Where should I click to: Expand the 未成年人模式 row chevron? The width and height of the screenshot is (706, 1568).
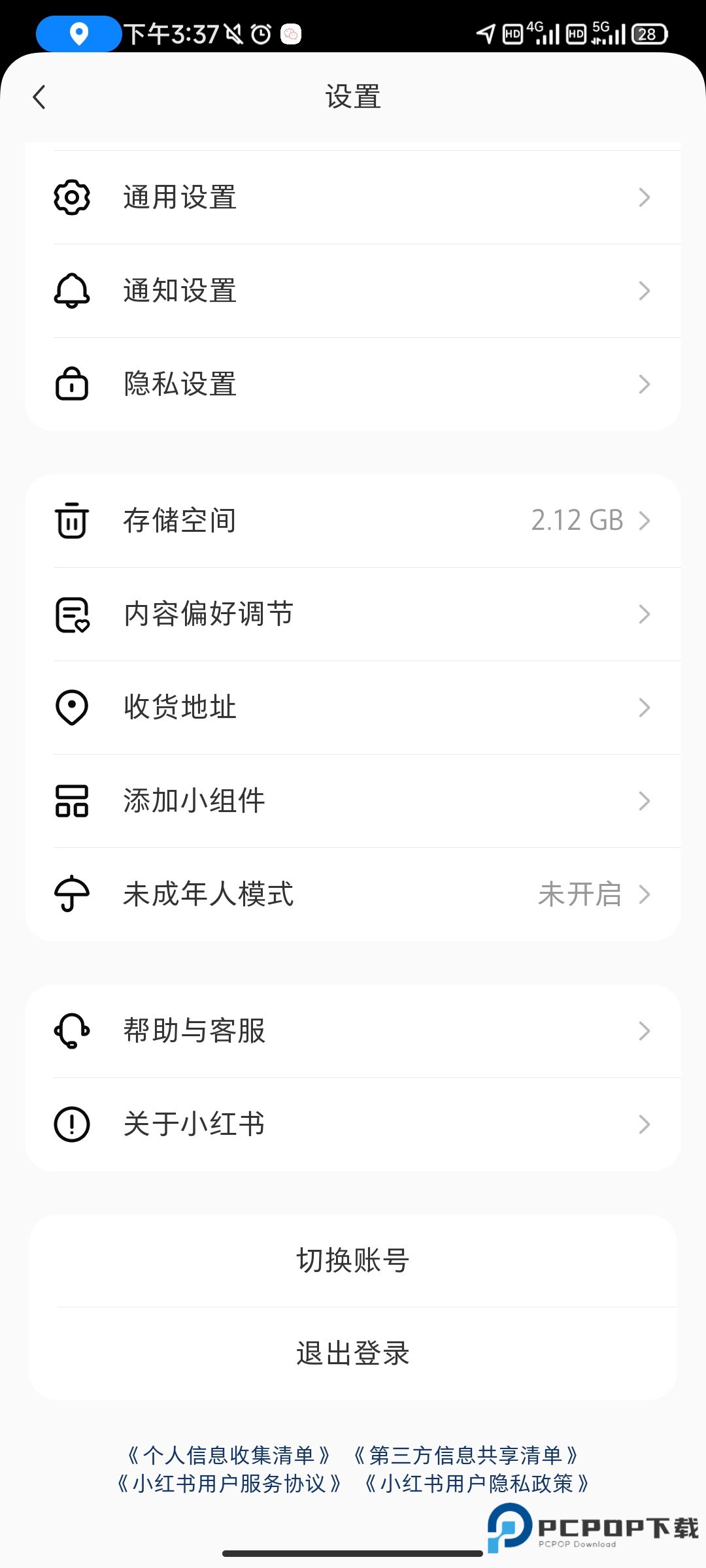[645, 895]
